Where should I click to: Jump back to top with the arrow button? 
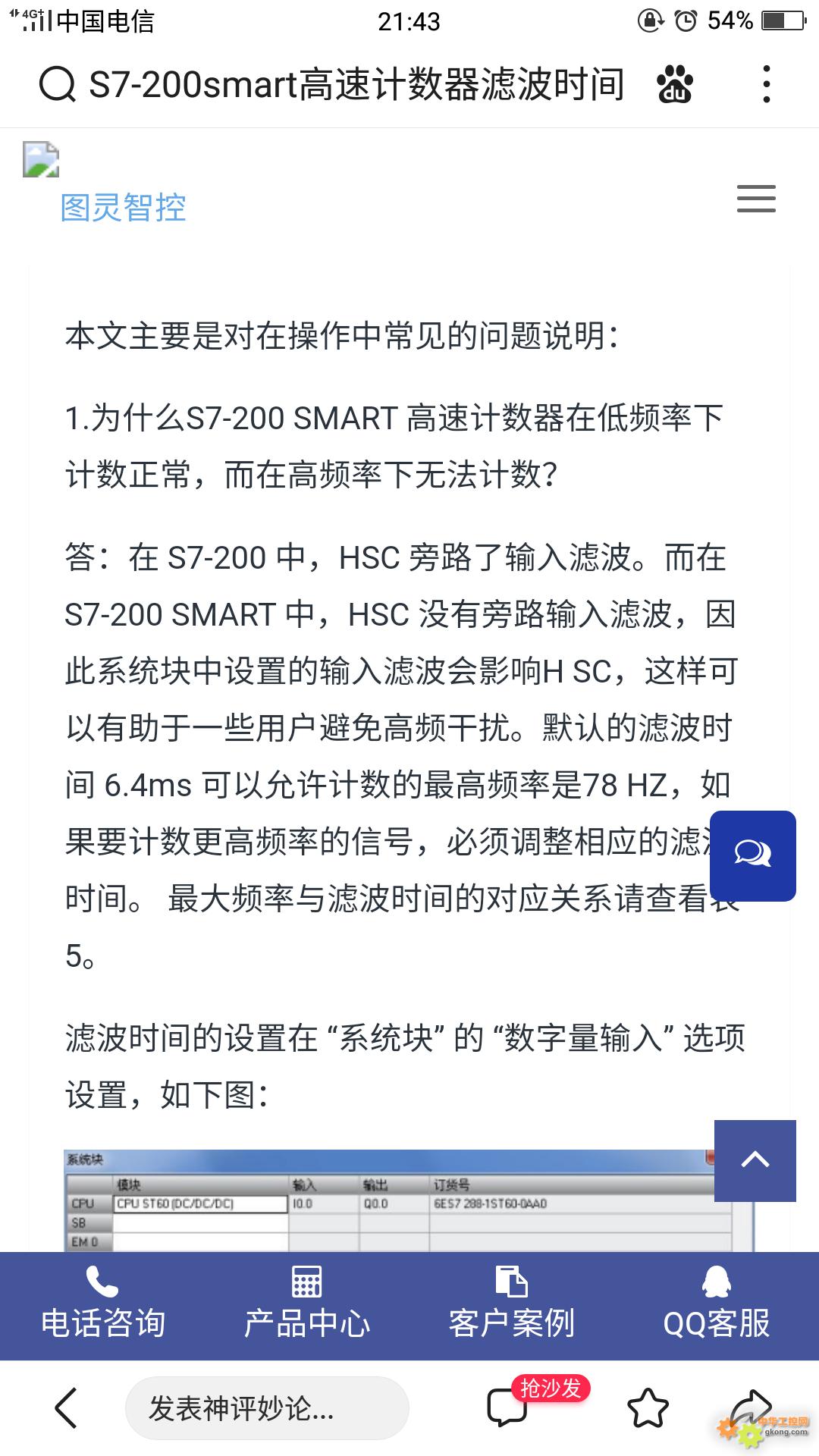[x=755, y=1160]
